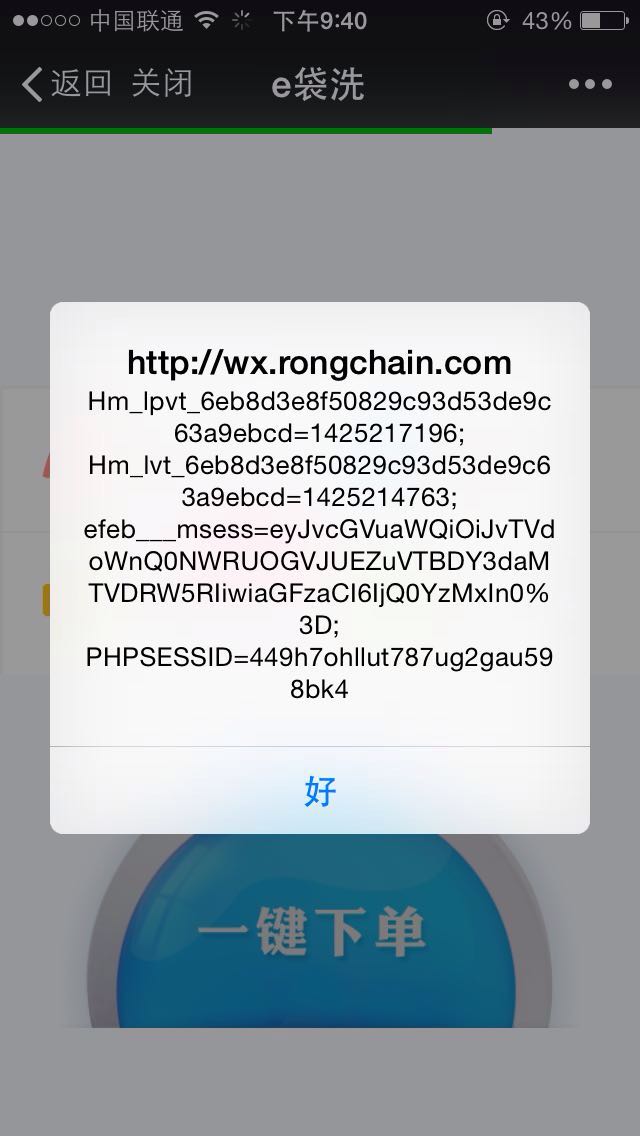Close the page via 关闭
The width and height of the screenshot is (640, 1136).
click(162, 84)
